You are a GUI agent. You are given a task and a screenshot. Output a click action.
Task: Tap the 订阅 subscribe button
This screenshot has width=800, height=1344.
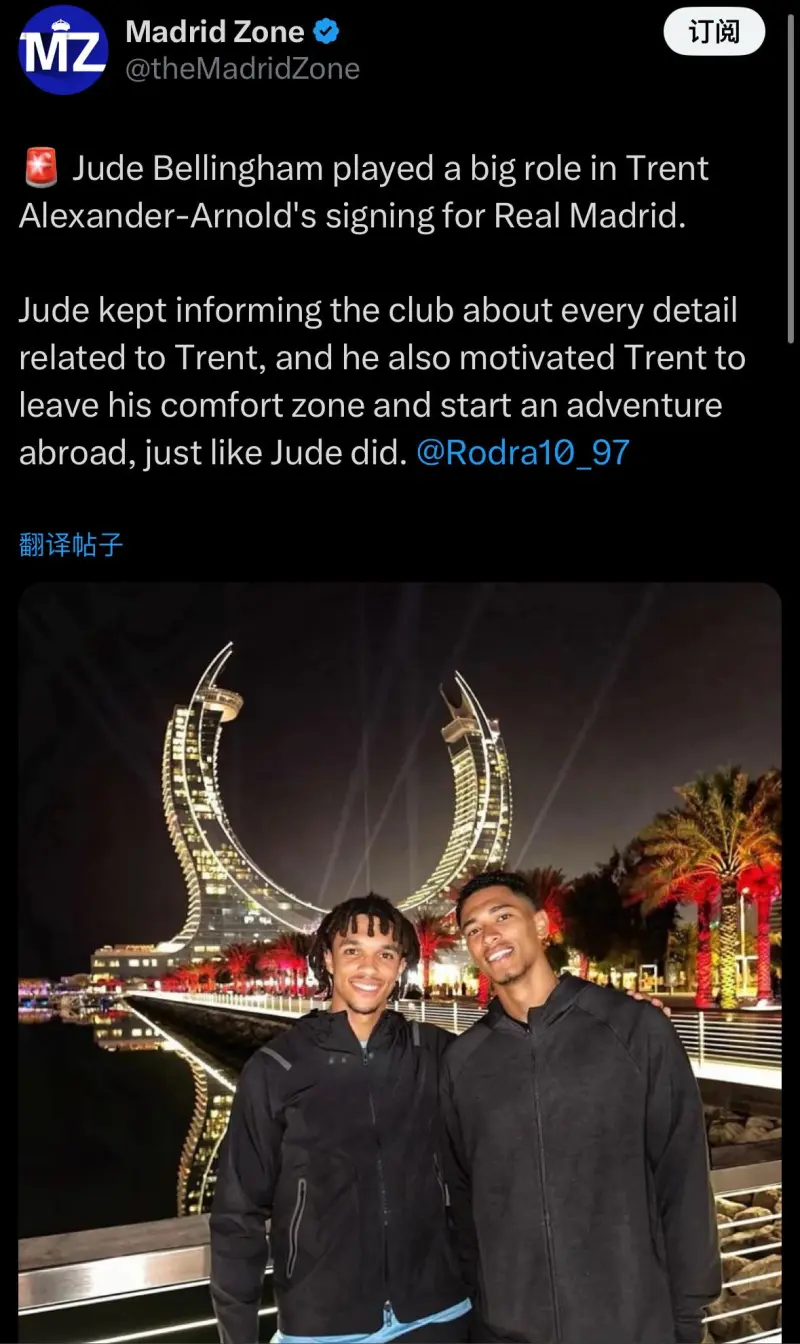[x=714, y=31]
